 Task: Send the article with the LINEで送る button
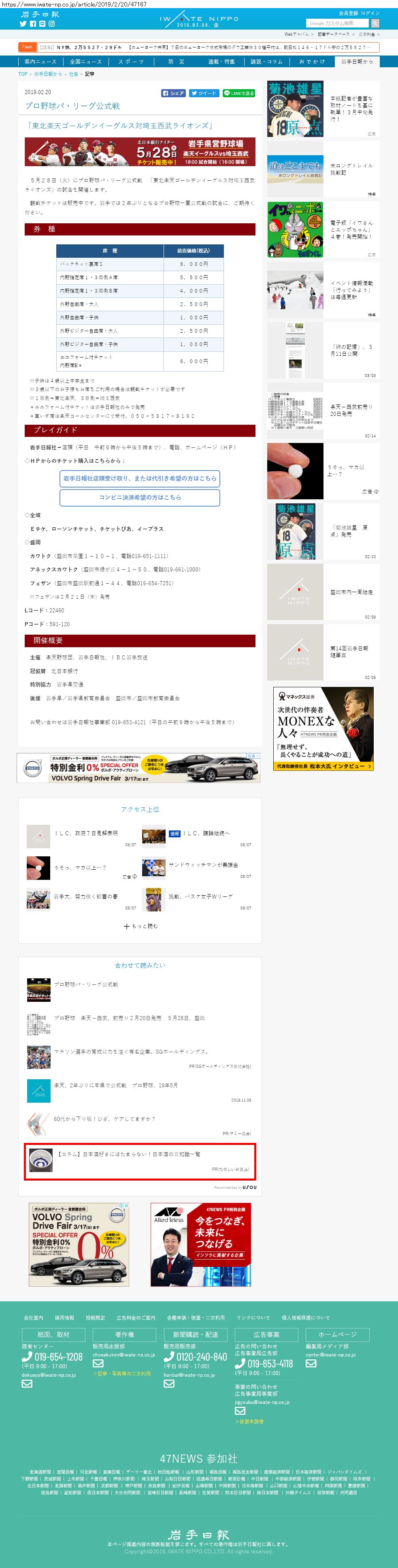[238, 93]
